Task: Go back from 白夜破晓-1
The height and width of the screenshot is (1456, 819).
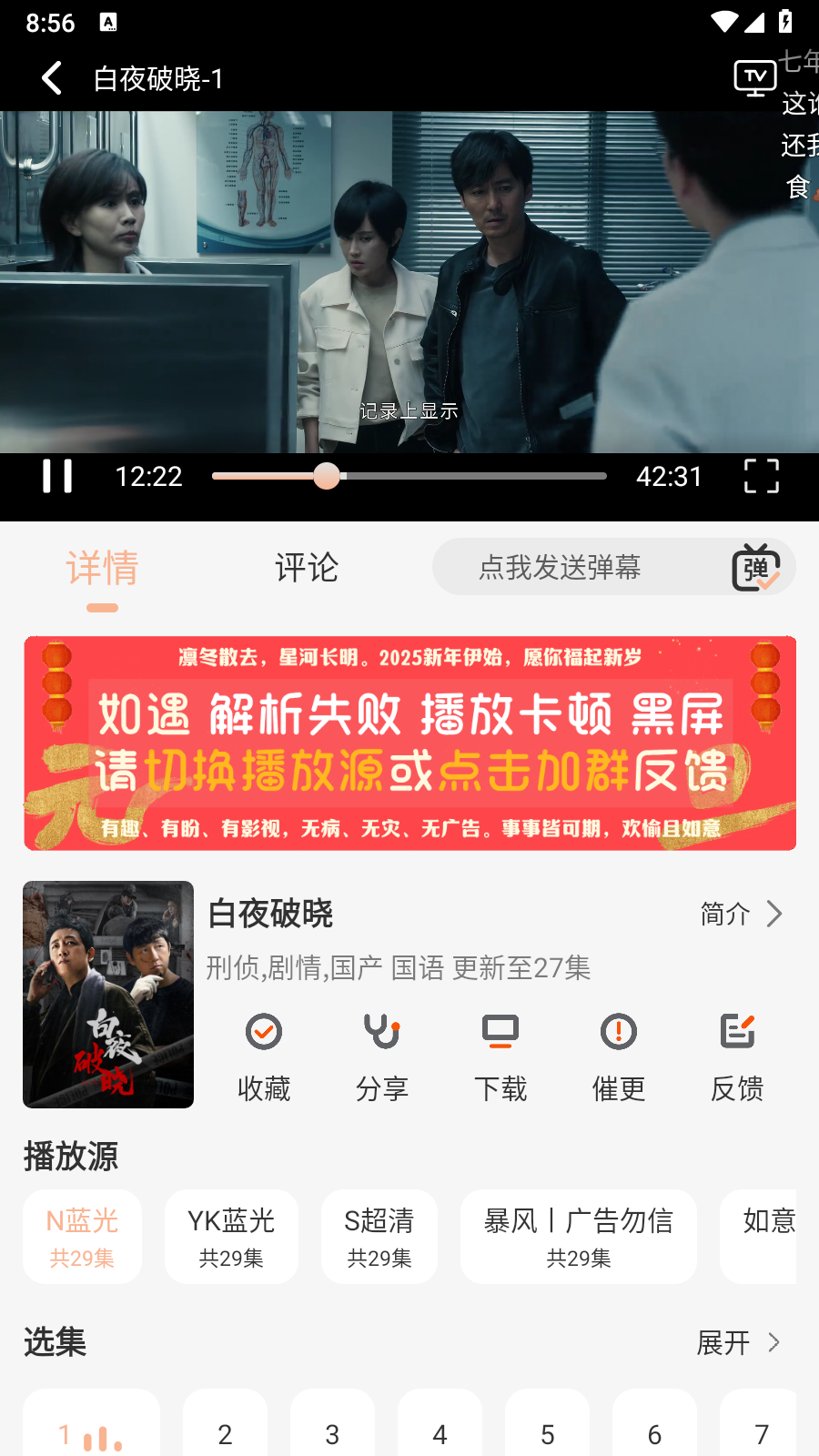Action: click(x=52, y=78)
